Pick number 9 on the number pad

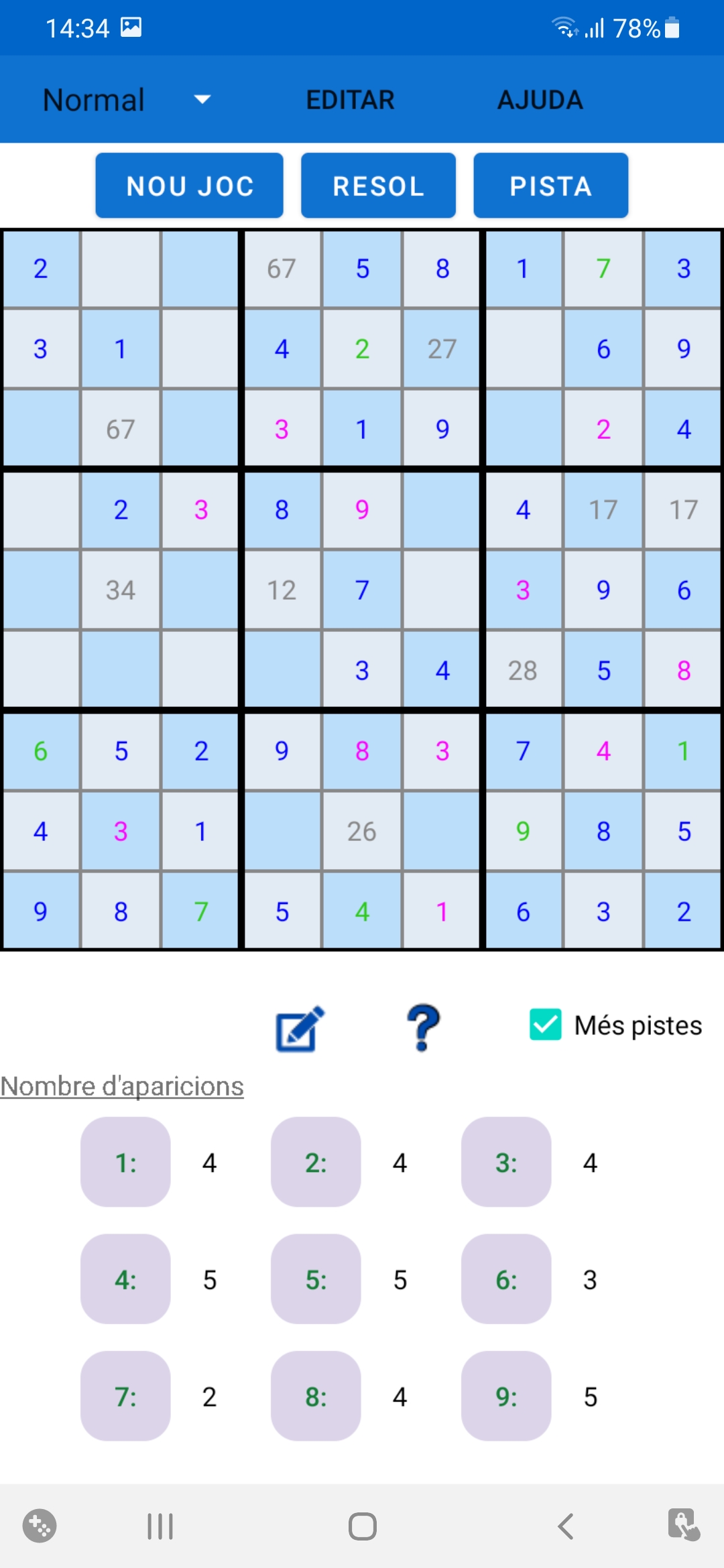(506, 1396)
